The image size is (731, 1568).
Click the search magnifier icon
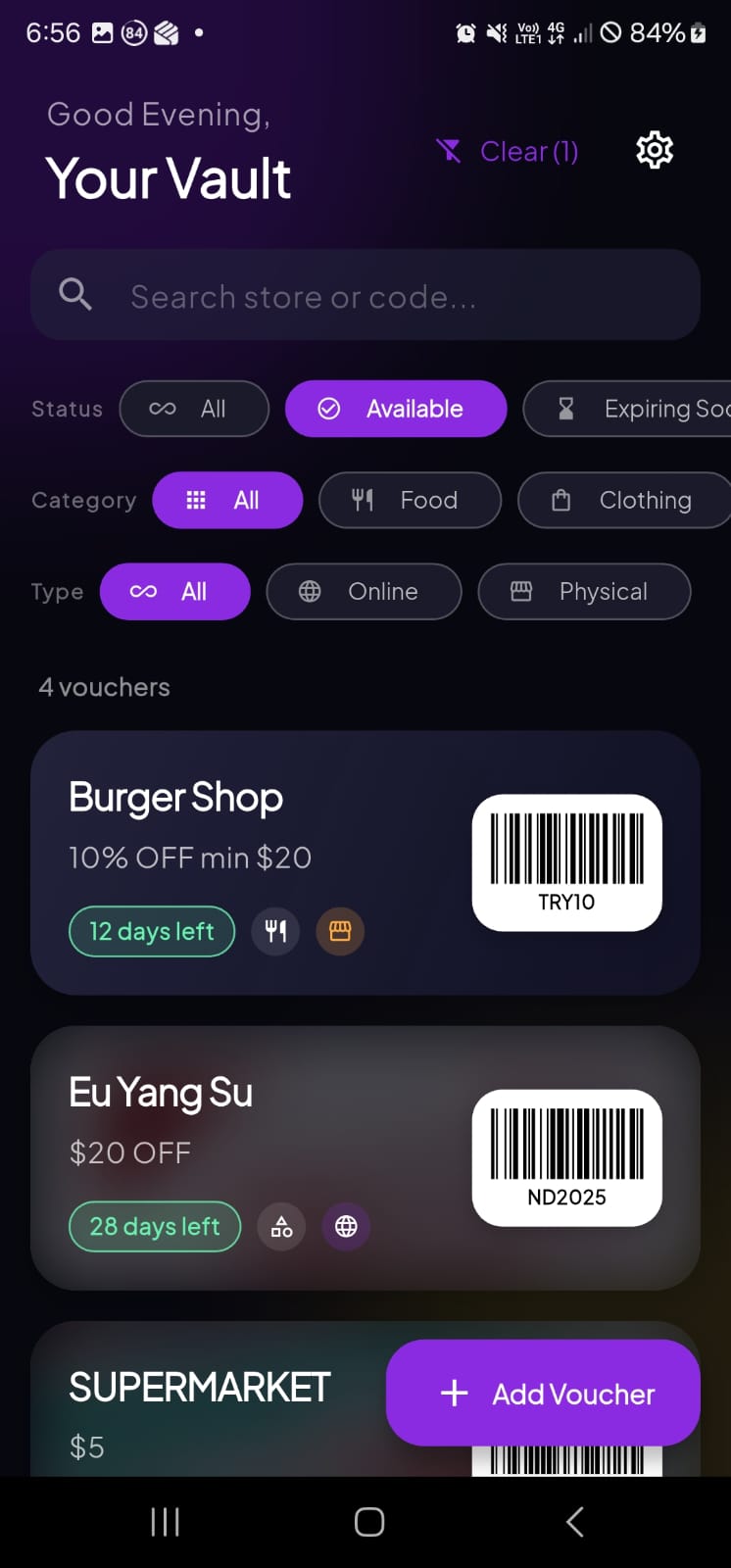76,294
